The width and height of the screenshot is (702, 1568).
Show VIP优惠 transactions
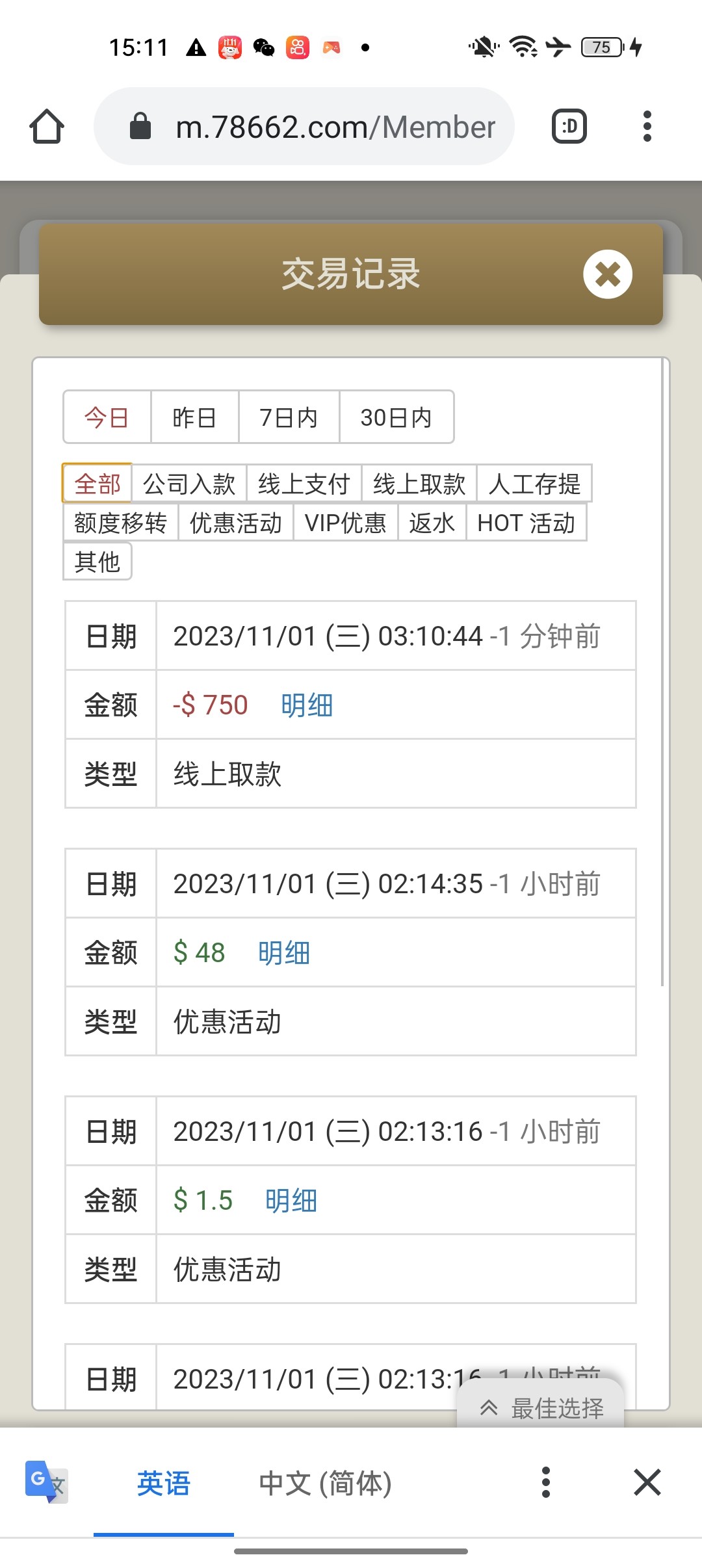tap(345, 523)
